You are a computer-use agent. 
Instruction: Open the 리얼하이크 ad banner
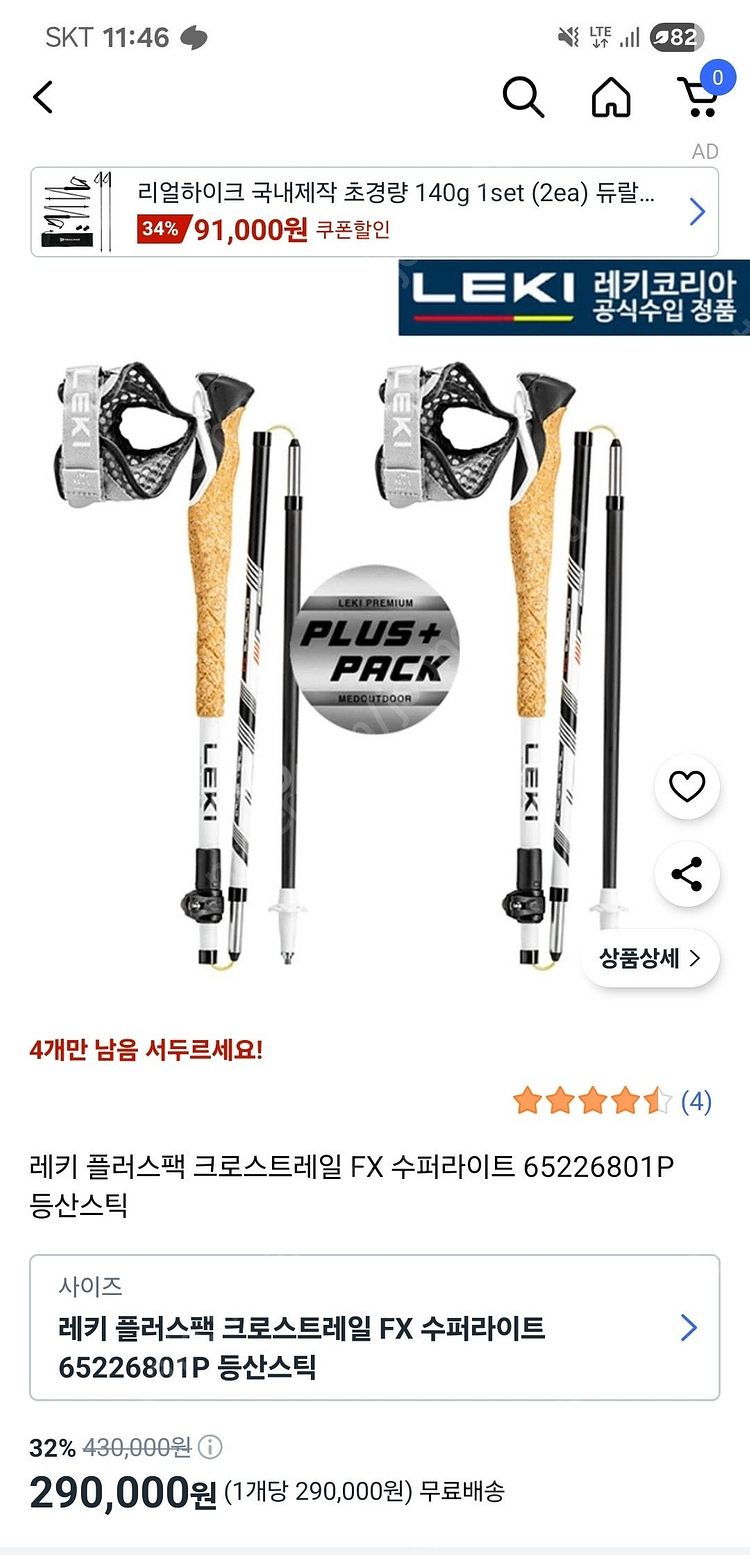[x=375, y=212]
